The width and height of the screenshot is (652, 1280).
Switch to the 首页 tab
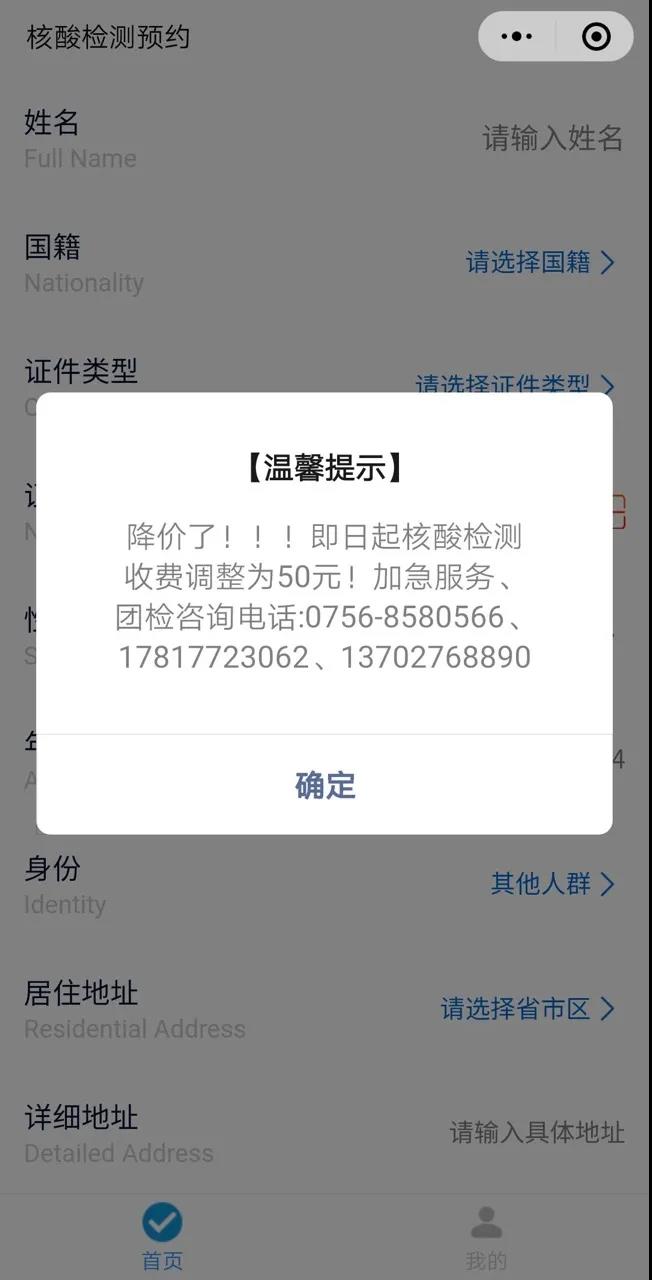(x=162, y=1236)
